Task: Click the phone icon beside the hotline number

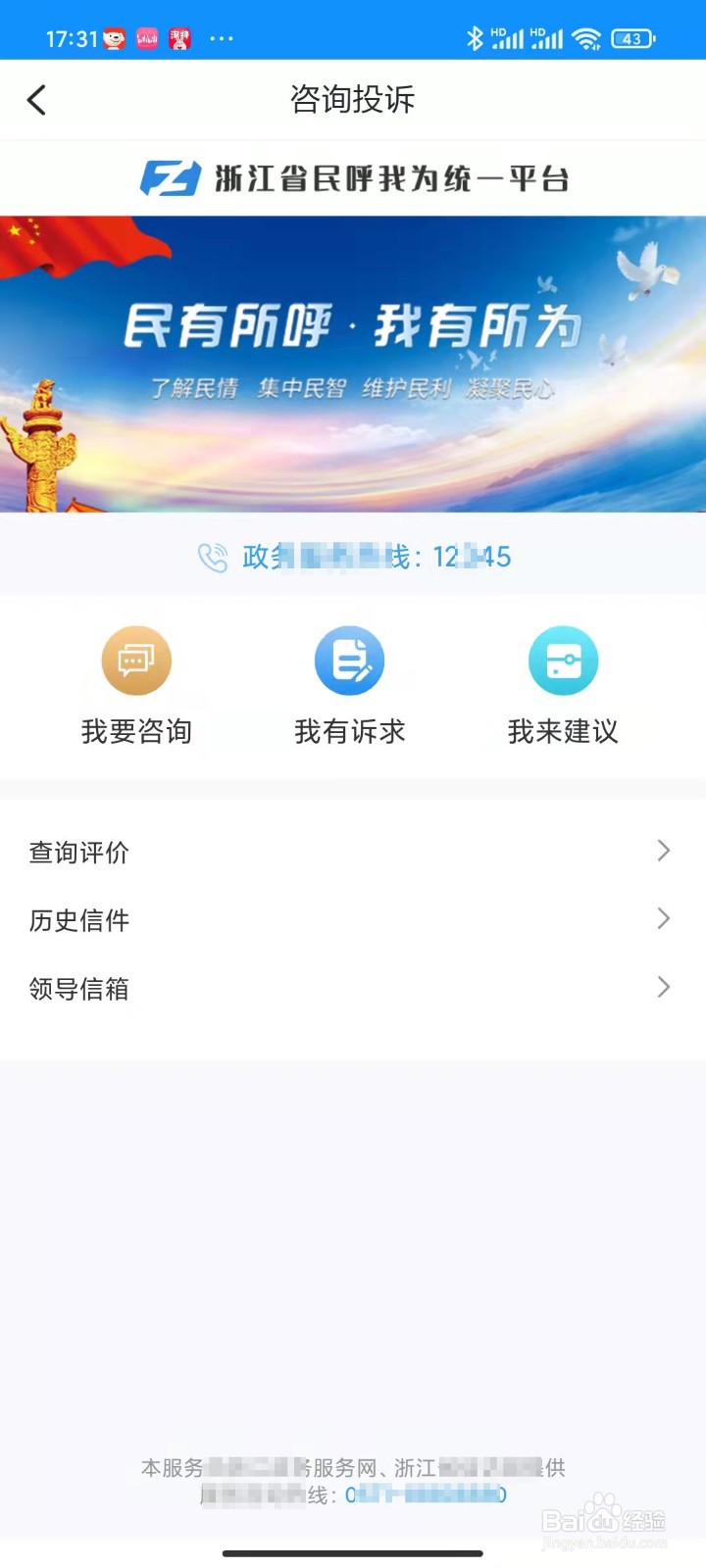Action: click(214, 557)
